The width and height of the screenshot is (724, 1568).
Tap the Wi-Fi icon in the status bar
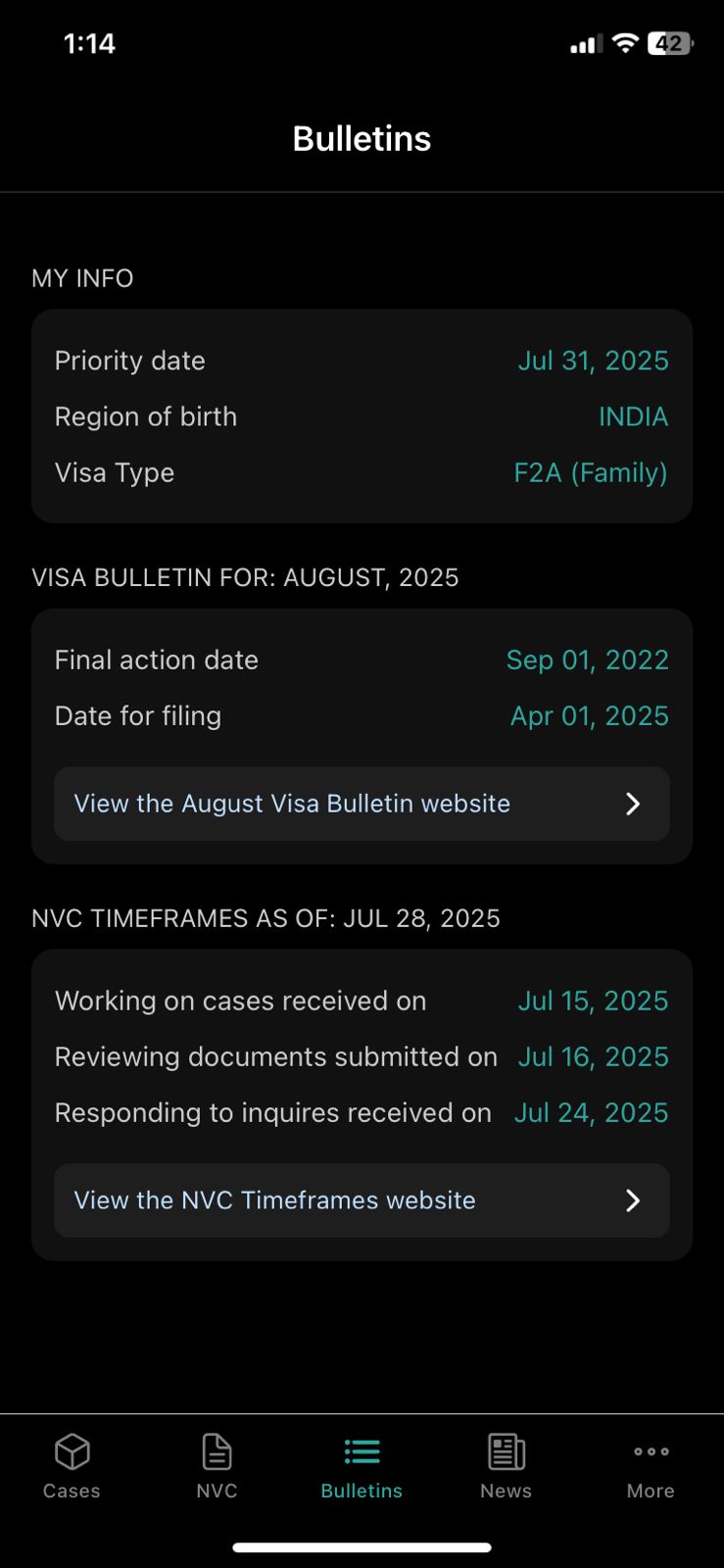(x=623, y=43)
